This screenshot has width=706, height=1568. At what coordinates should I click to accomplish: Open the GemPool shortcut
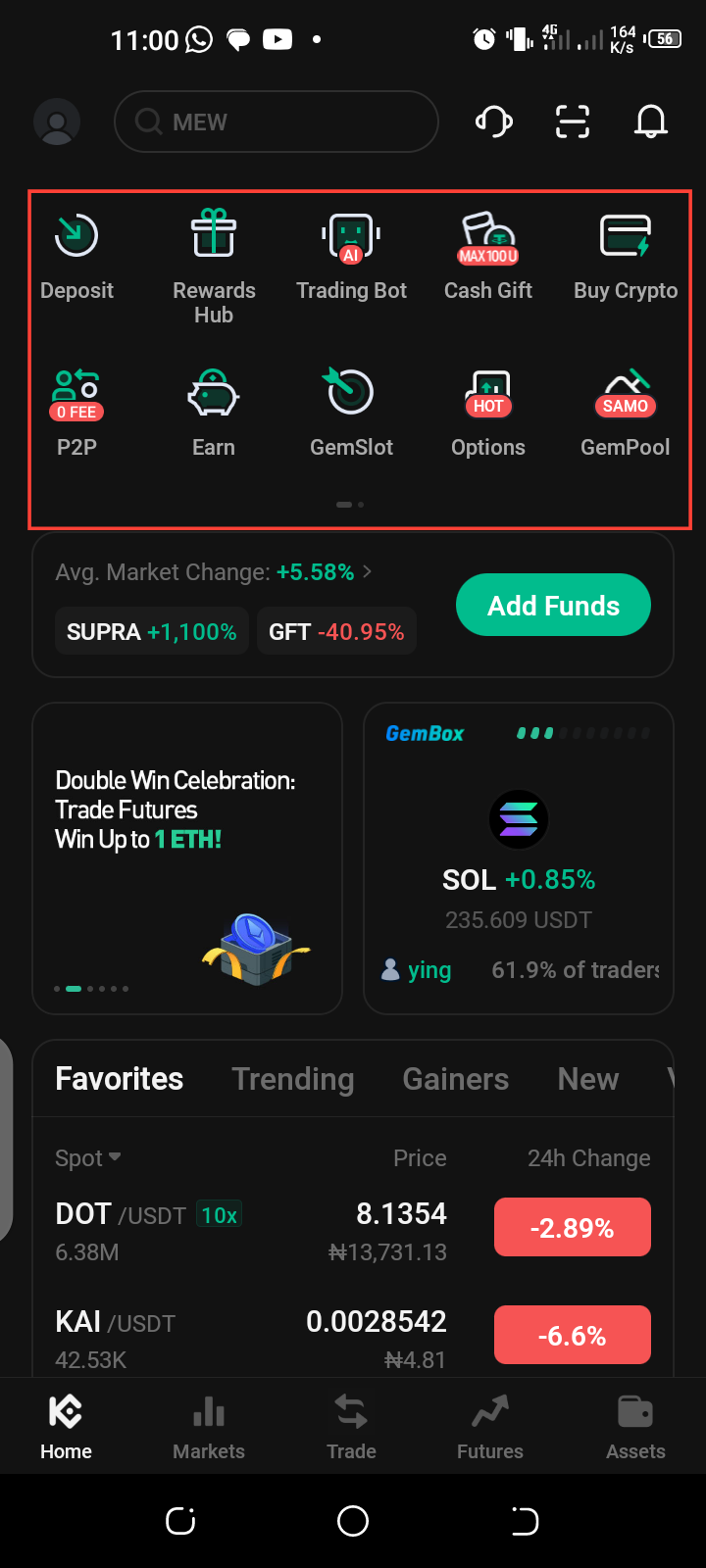point(626,414)
